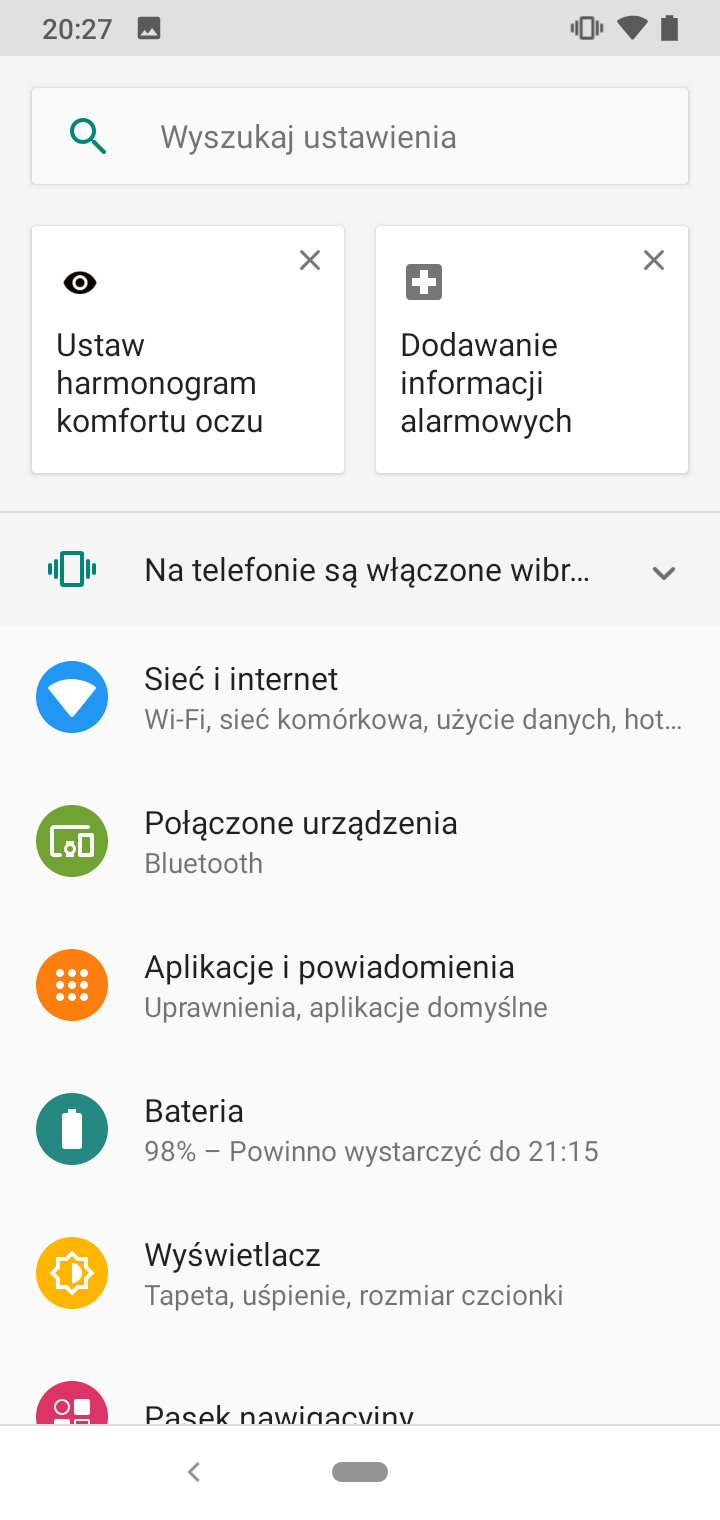The height and width of the screenshot is (1520, 720).
Task: Open Dodawanie informacji alarmowych card
Action: (532, 349)
